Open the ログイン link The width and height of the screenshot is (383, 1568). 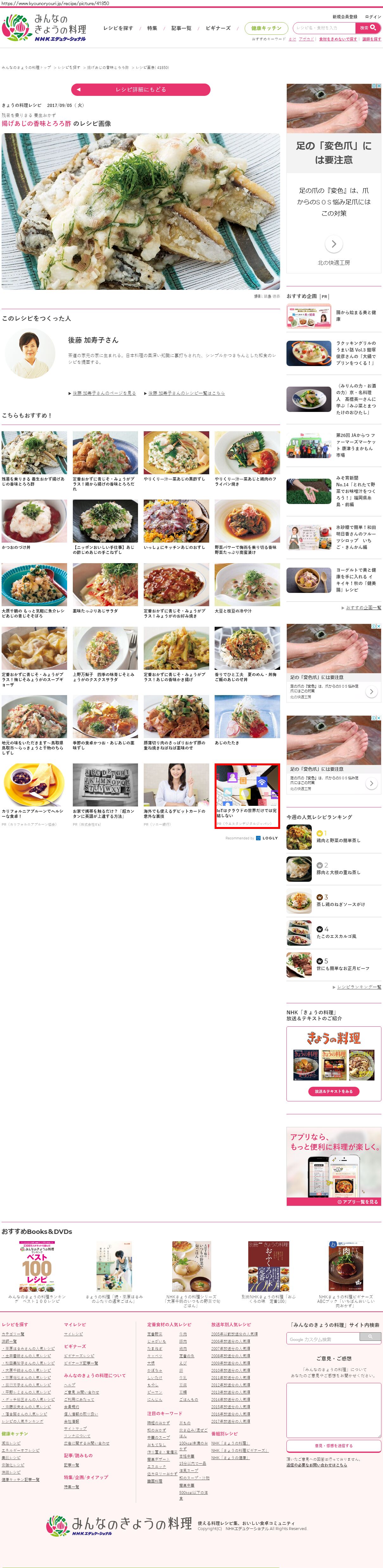click(373, 16)
